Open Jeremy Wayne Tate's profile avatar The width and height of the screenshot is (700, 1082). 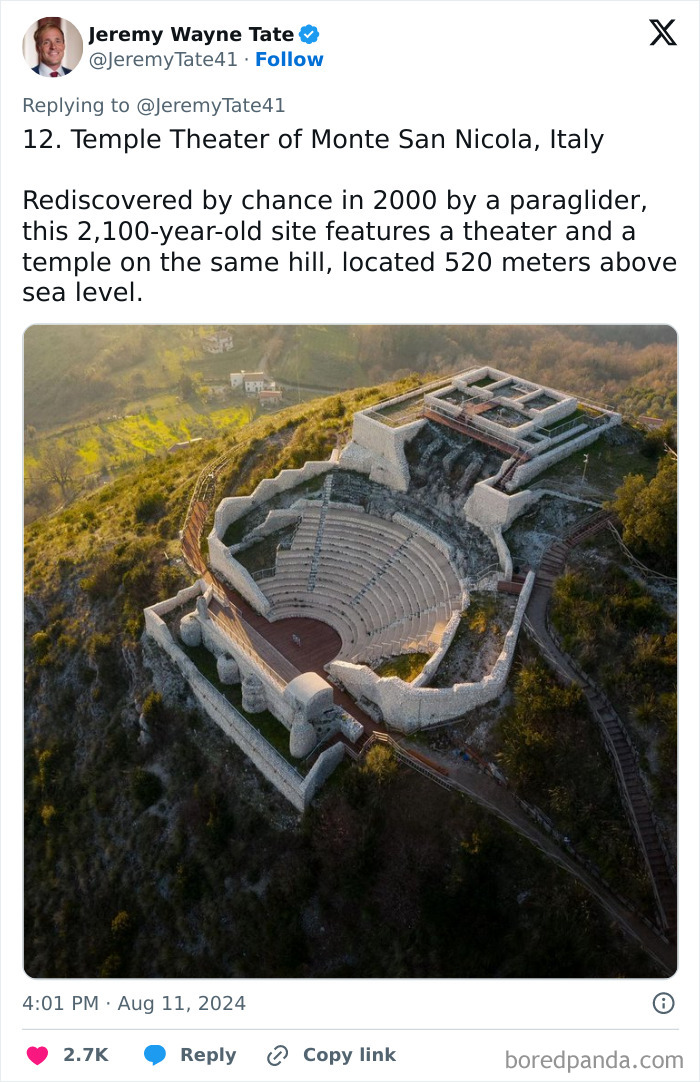(x=52, y=46)
